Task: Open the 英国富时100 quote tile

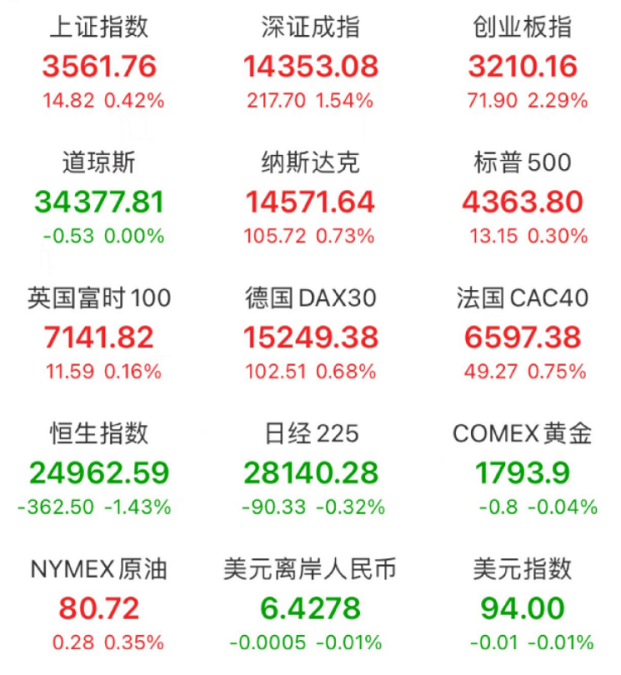Action: coord(99,336)
